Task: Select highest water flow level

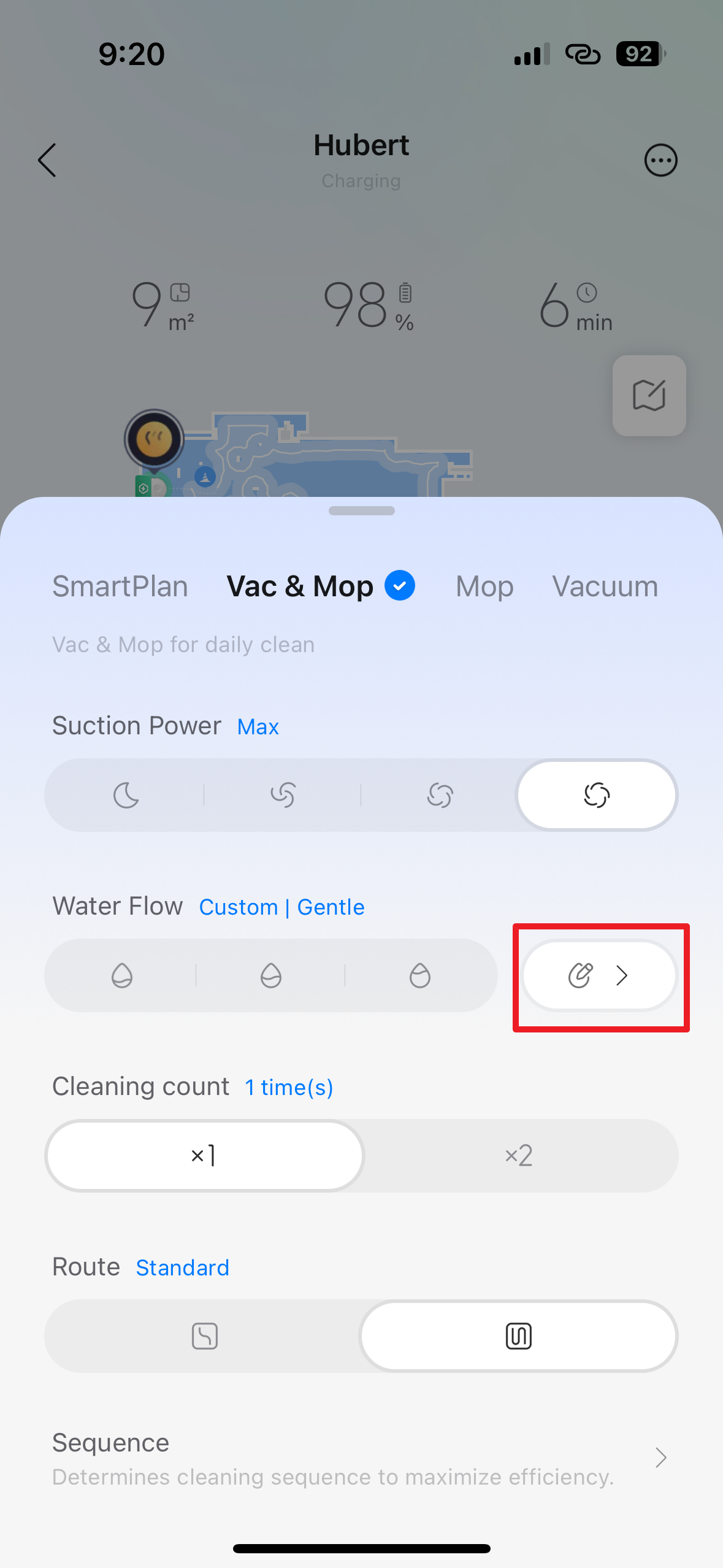Action: [x=420, y=975]
